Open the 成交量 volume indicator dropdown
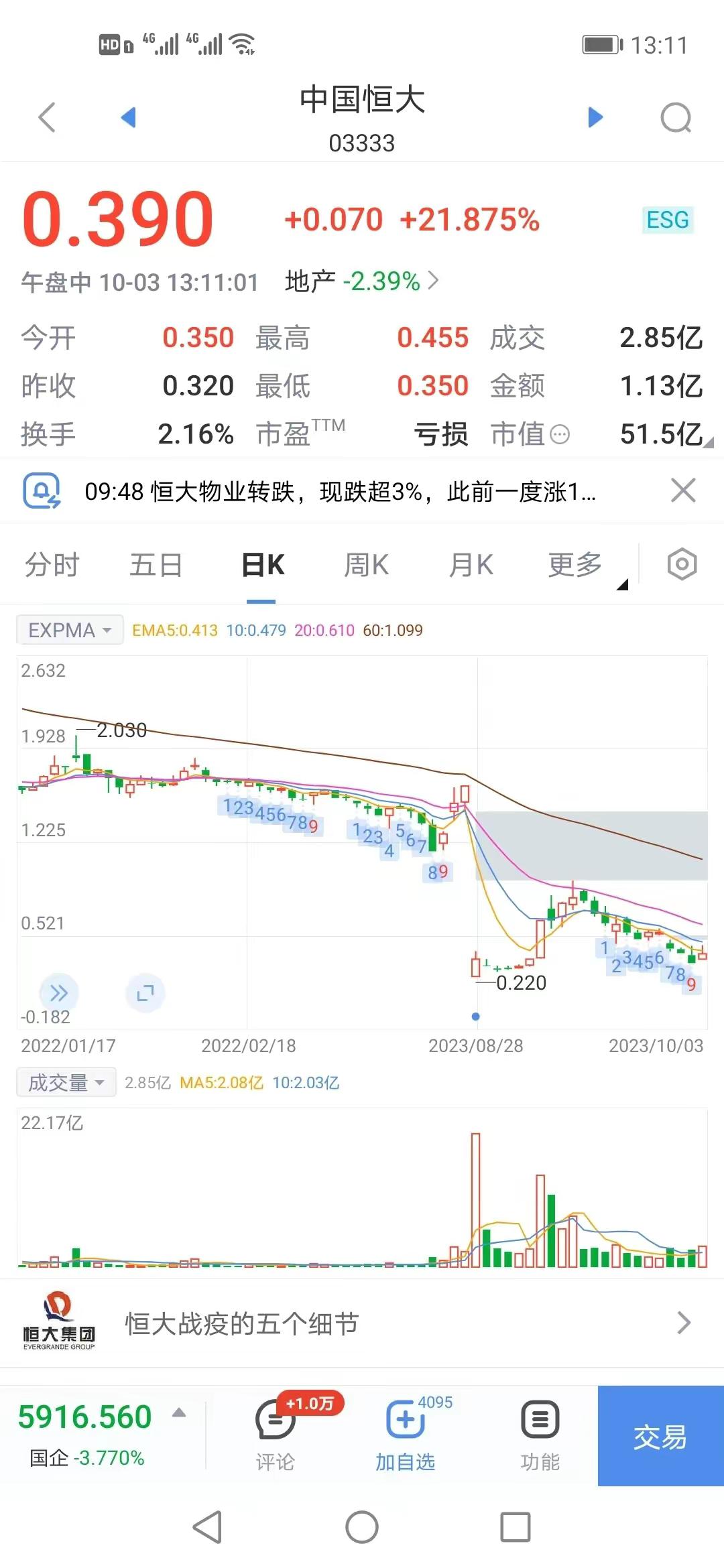724x1568 pixels. 65,1082
